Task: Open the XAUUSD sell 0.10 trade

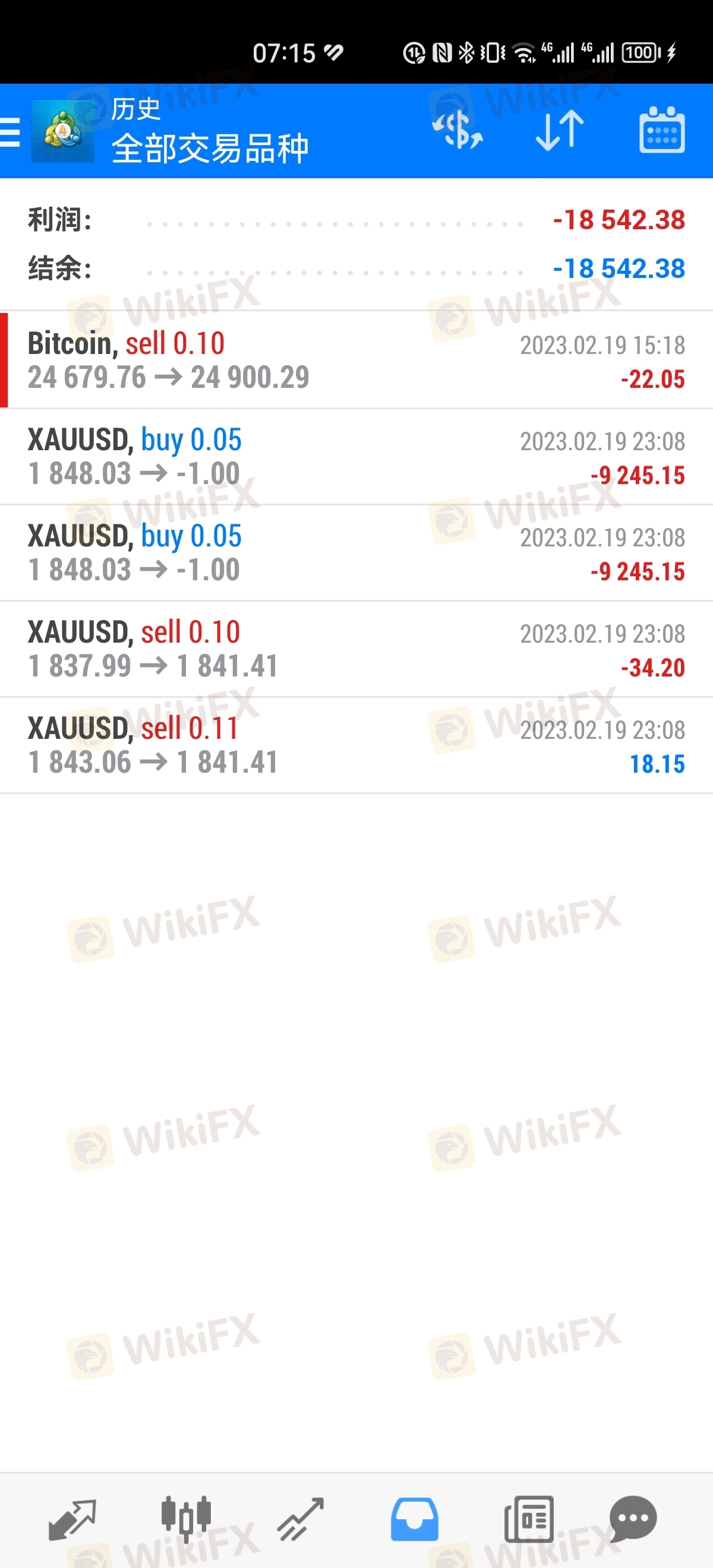Action: [356, 649]
